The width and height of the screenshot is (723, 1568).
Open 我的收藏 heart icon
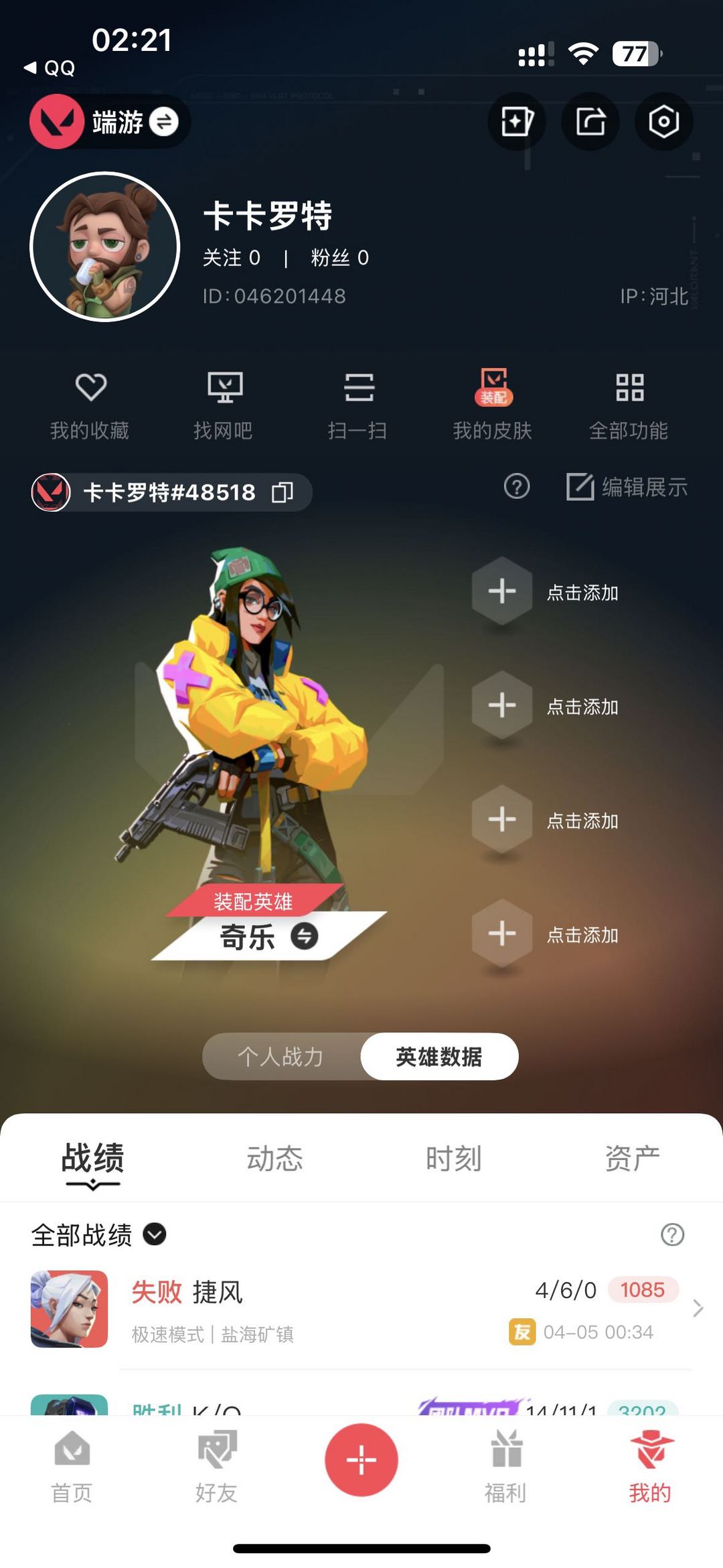coord(92,402)
